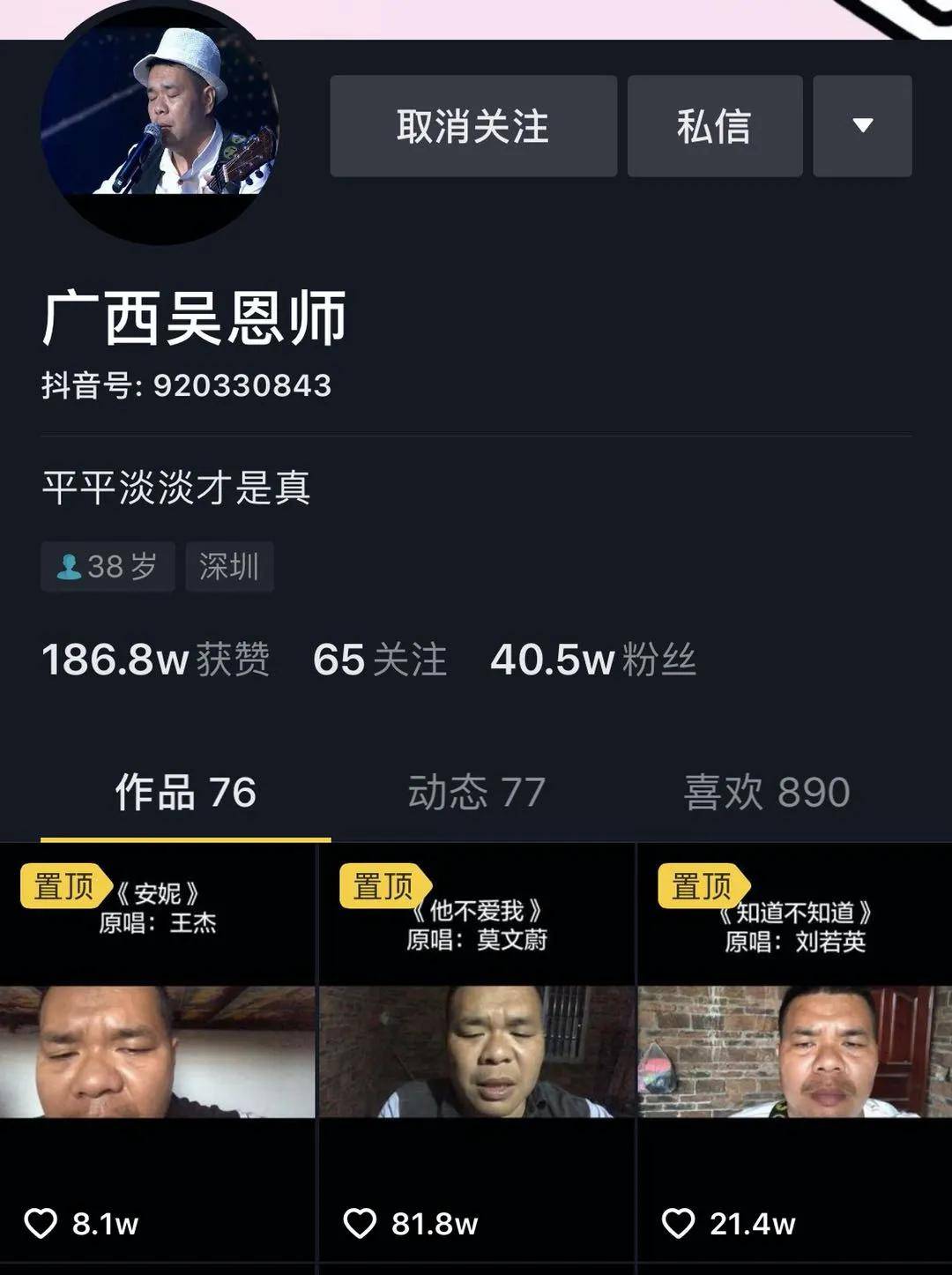
Task: Switch to the 作品 76 tab
Action: point(185,792)
